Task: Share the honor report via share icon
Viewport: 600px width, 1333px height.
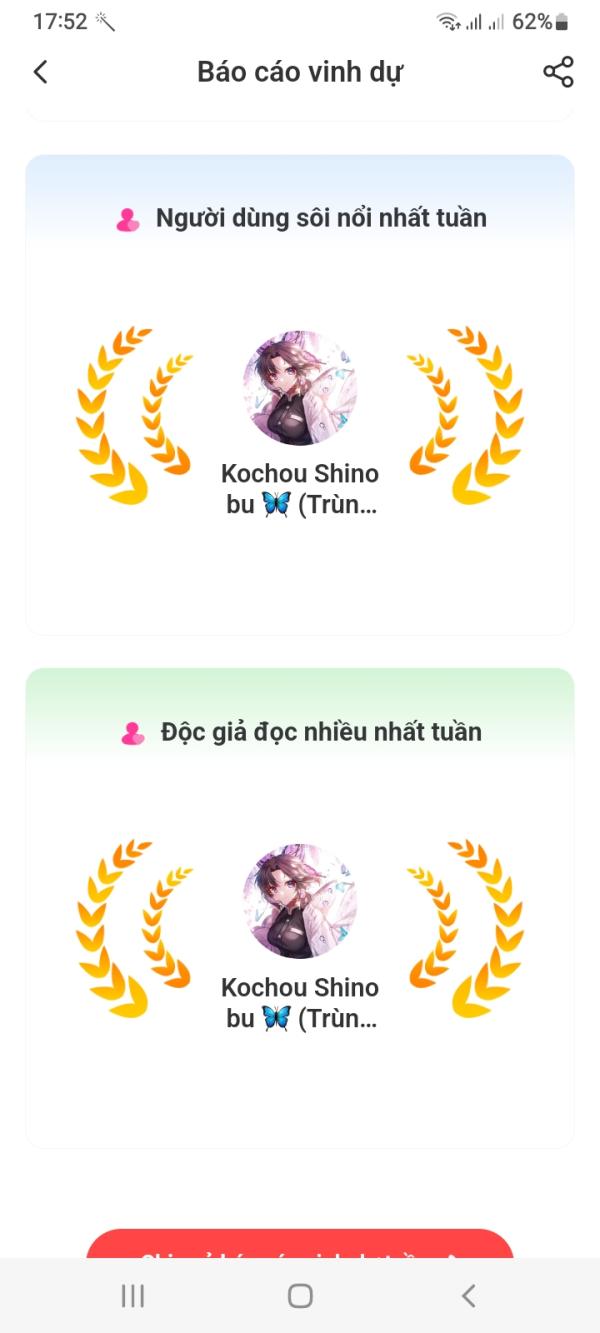Action: 558,72
